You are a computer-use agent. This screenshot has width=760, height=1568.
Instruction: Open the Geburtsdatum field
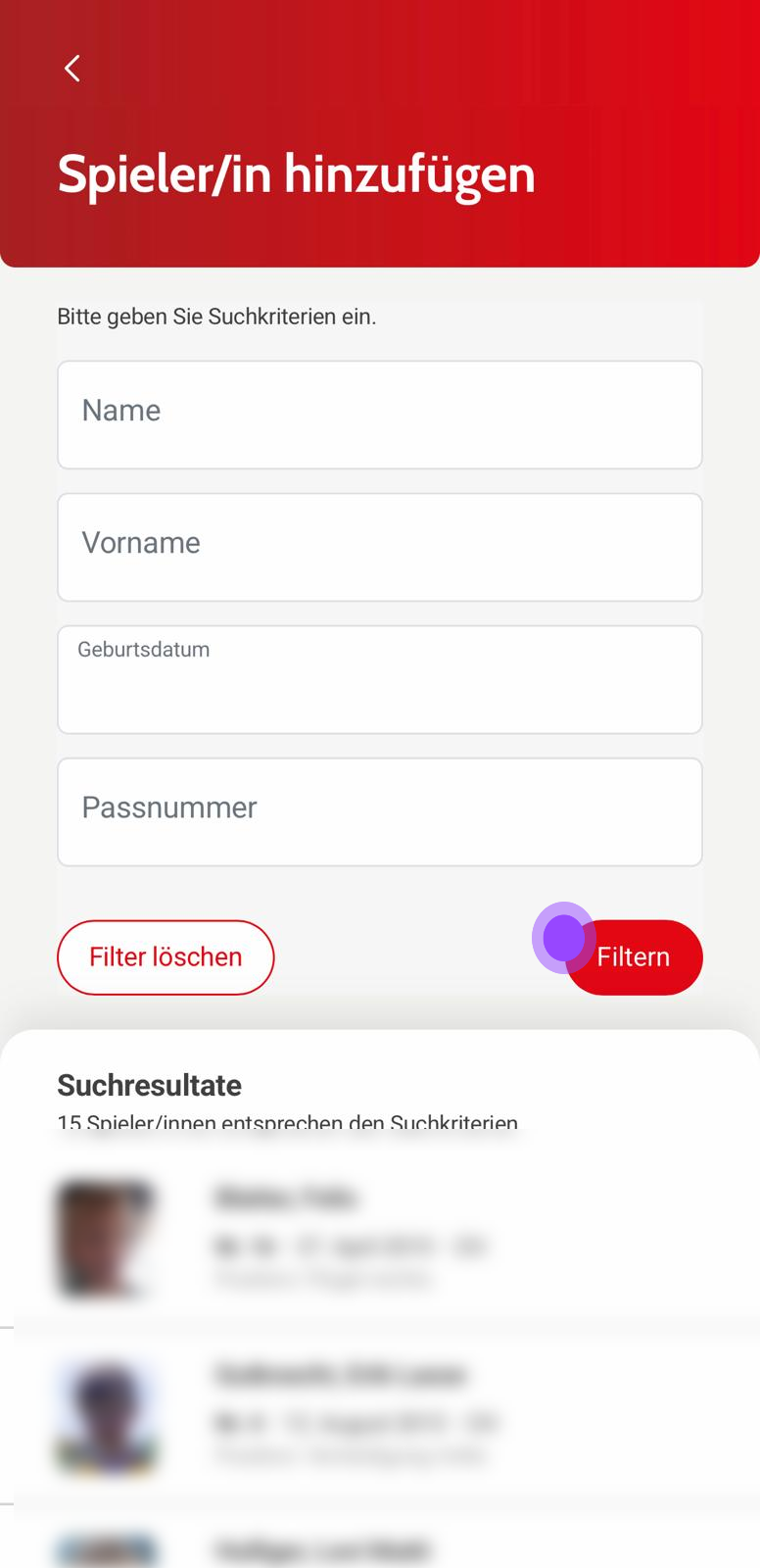[x=379, y=679]
